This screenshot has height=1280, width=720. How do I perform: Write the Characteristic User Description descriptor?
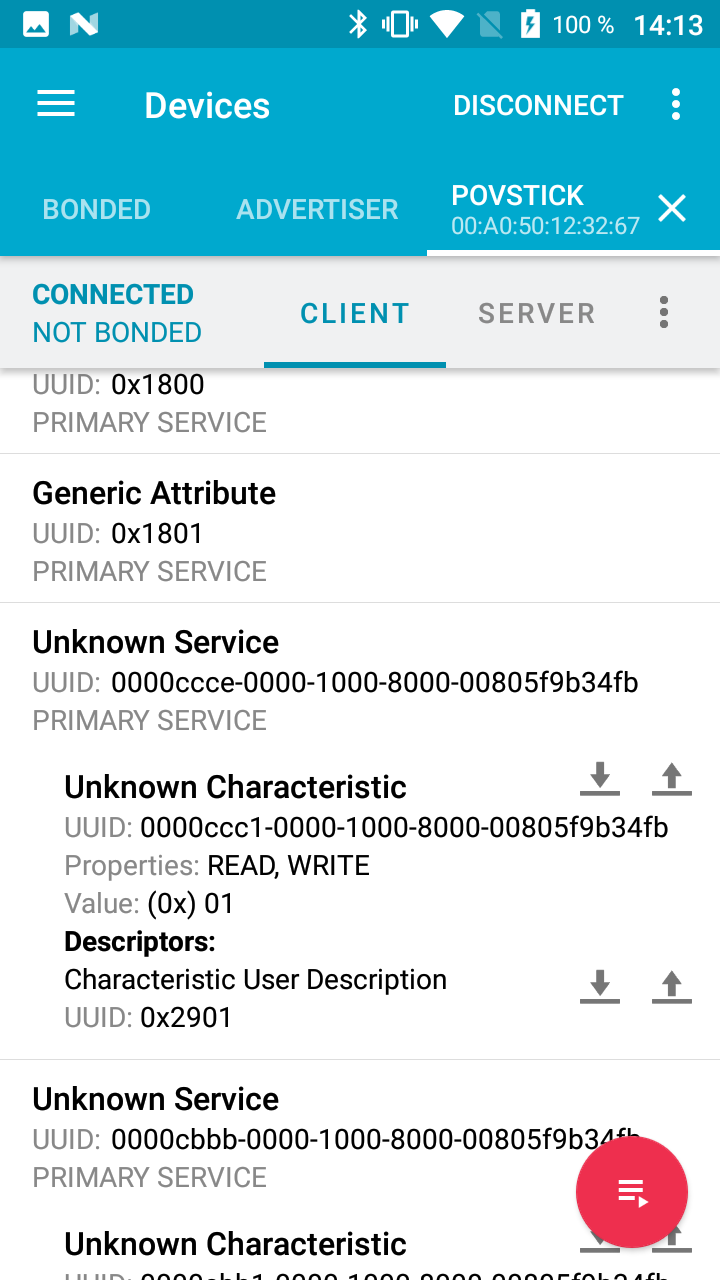(671, 987)
